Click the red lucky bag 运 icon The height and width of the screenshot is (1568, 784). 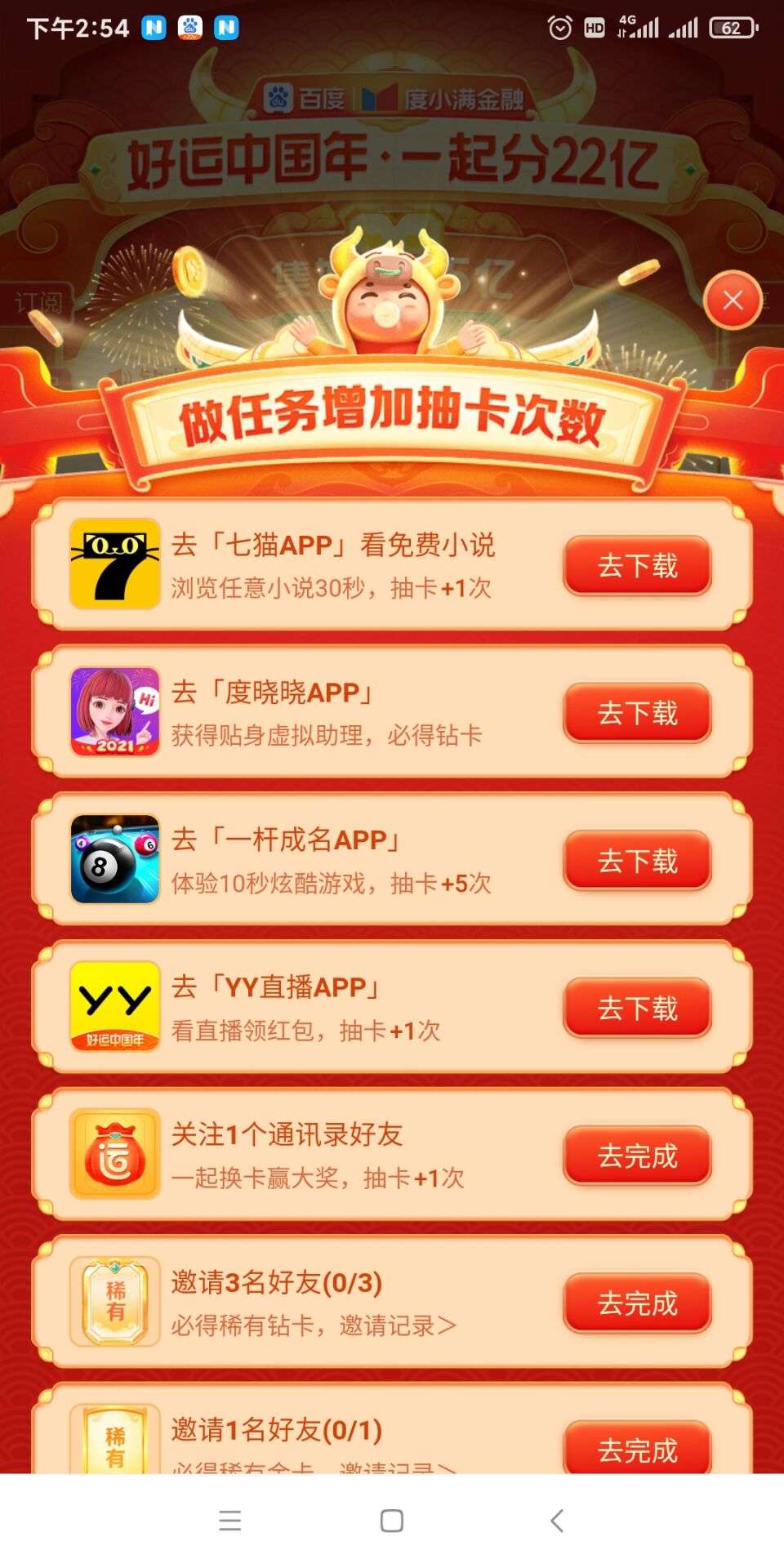(x=114, y=1154)
